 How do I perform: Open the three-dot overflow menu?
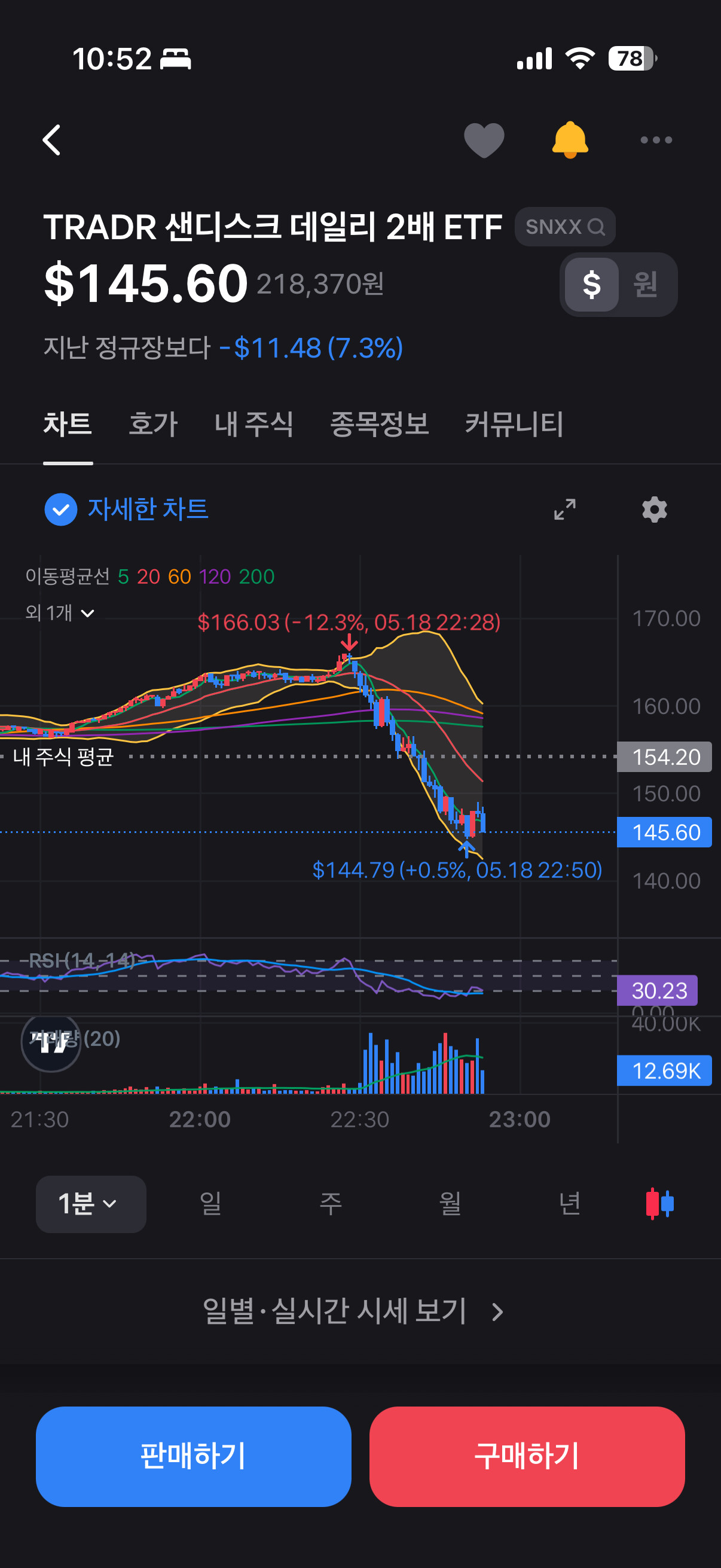click(656, 140)
